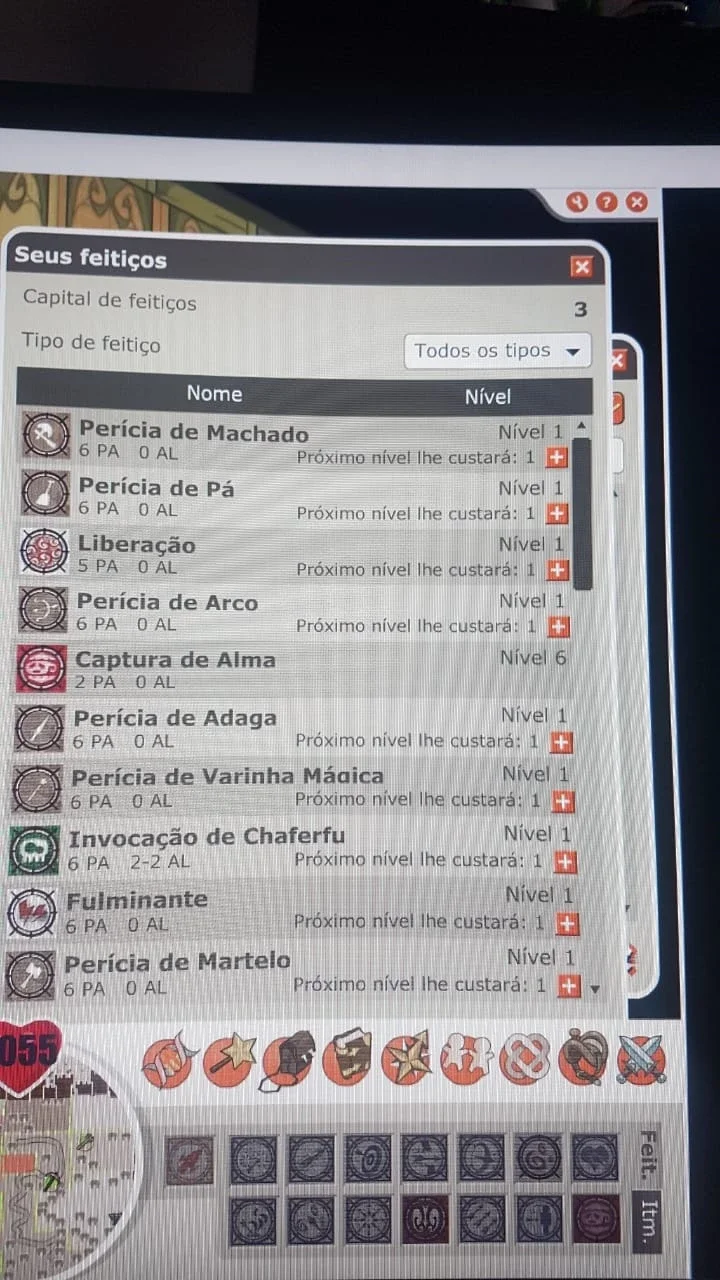Level up Fulminante with its plus button
720x1280 pixels.
point(567,923)
